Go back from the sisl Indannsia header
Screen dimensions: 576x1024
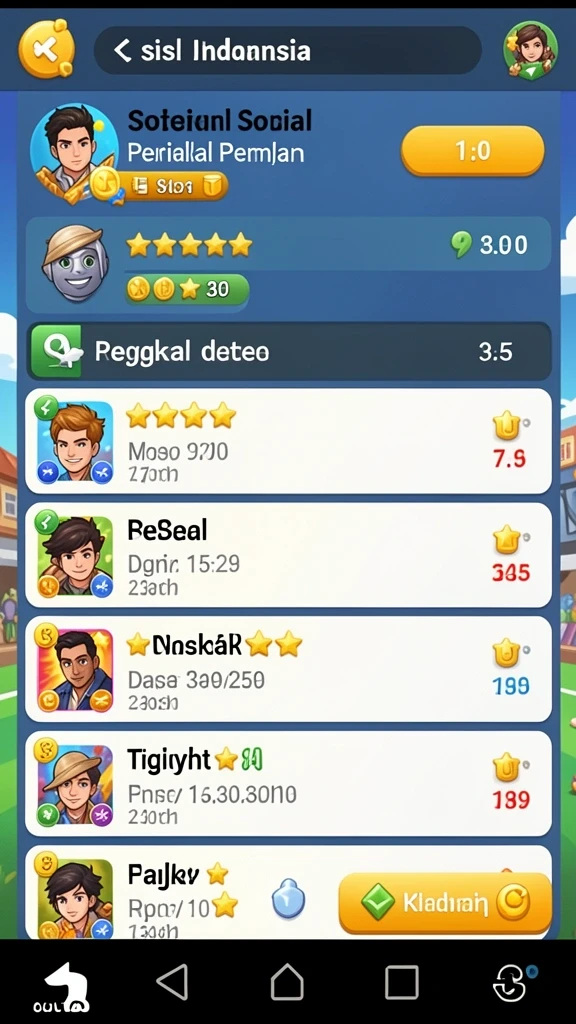click(x=123, y=50)
